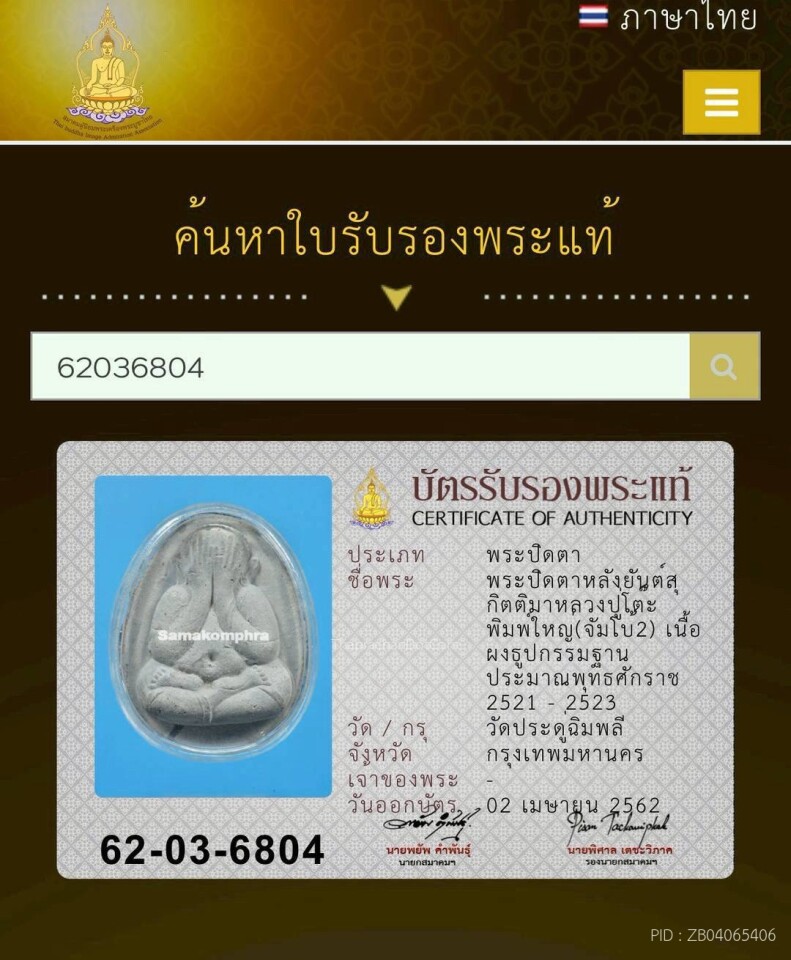The width and height of the screenshot is (791, 960).
Task: Open the association logo home link
Action: point(108,72)
